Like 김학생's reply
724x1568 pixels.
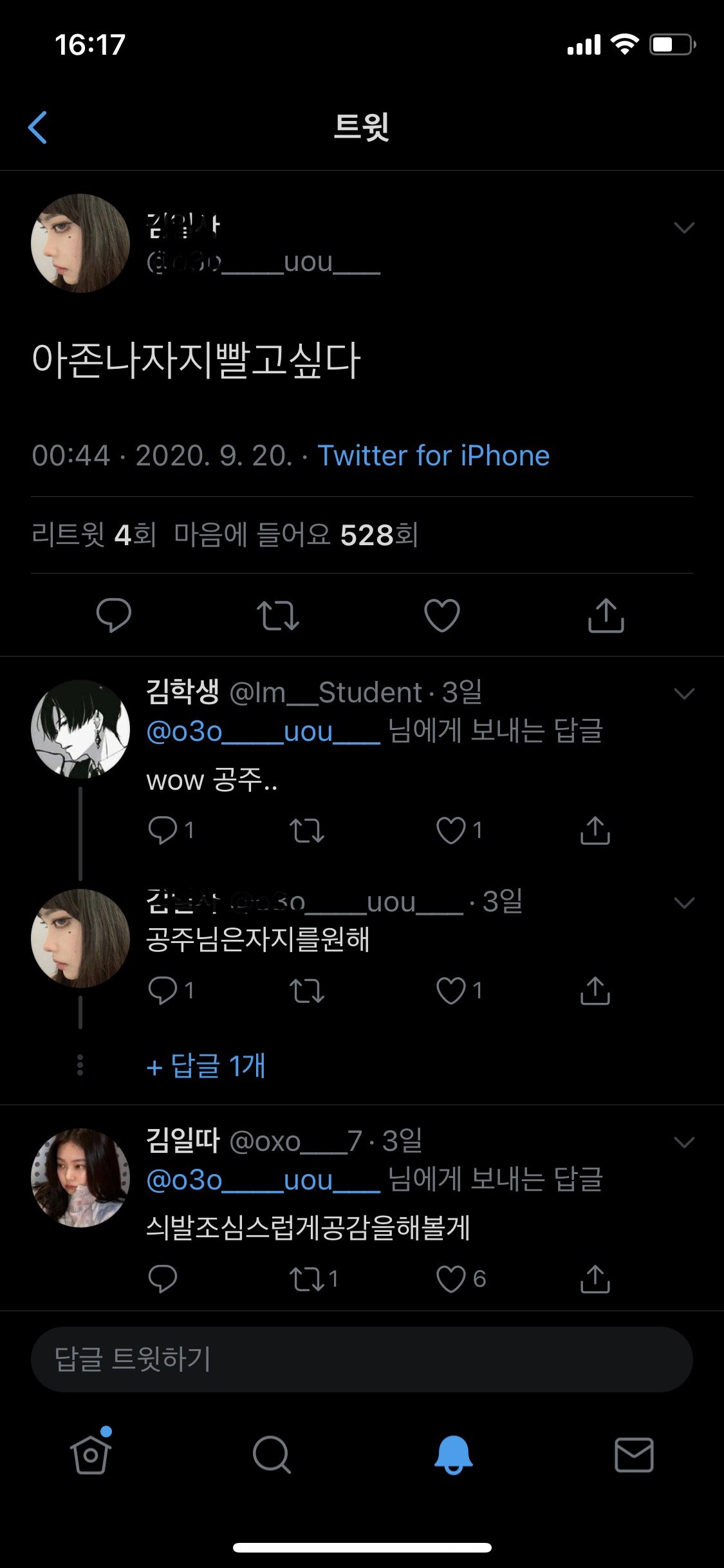point(451,830)
